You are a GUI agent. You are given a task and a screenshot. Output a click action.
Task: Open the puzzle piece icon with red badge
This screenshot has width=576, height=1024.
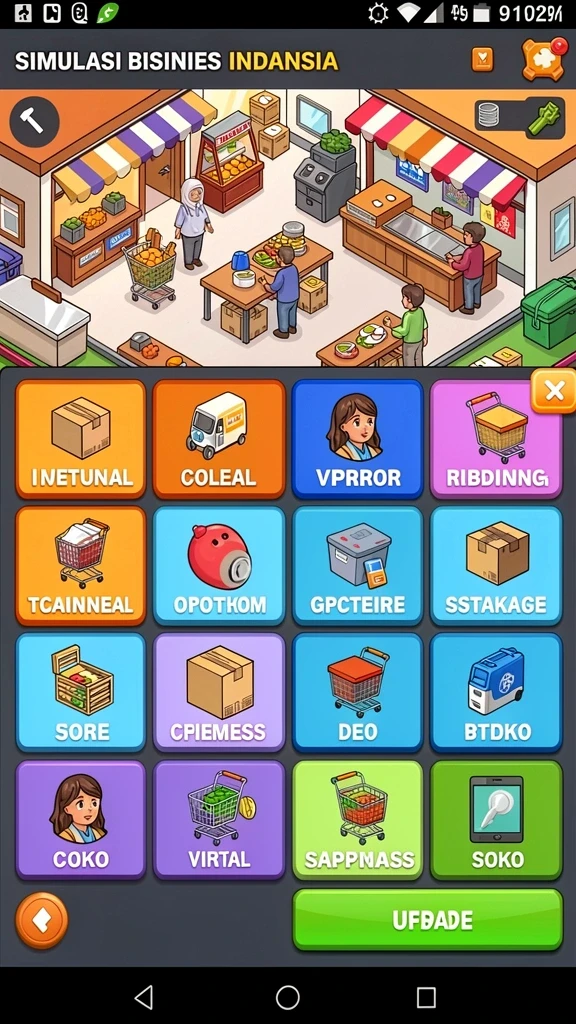(x=543, y=60)
